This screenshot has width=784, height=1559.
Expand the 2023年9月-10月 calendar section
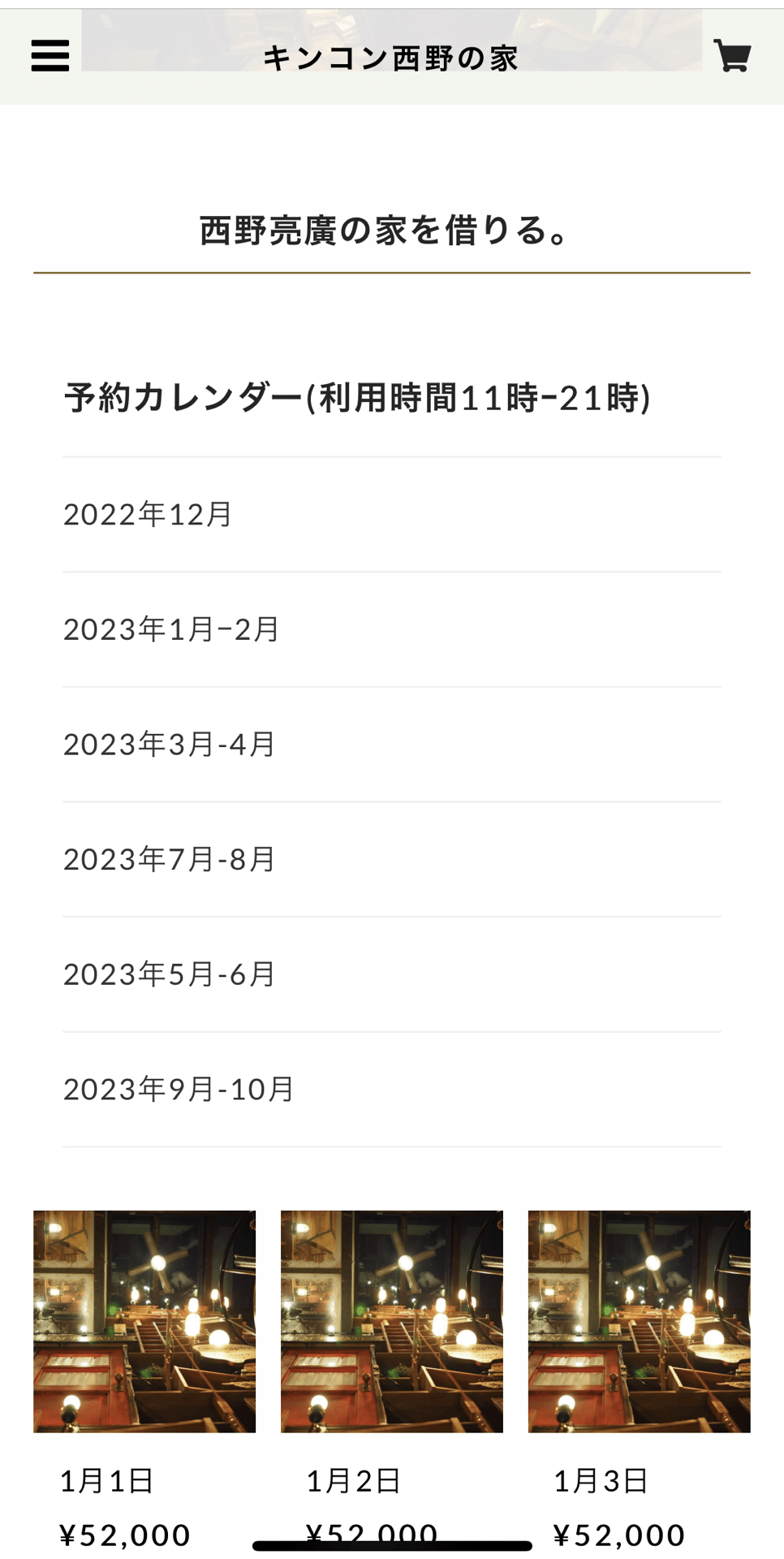[178, 1089]
